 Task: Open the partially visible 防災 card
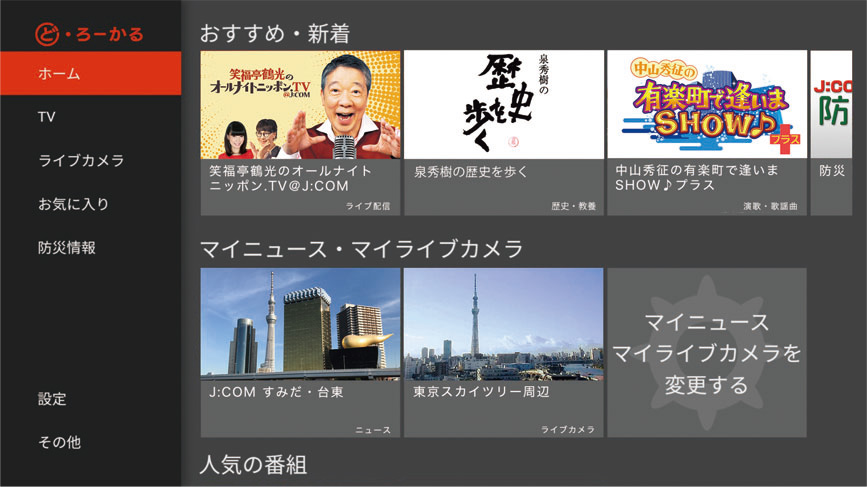(x=838, y=132)
